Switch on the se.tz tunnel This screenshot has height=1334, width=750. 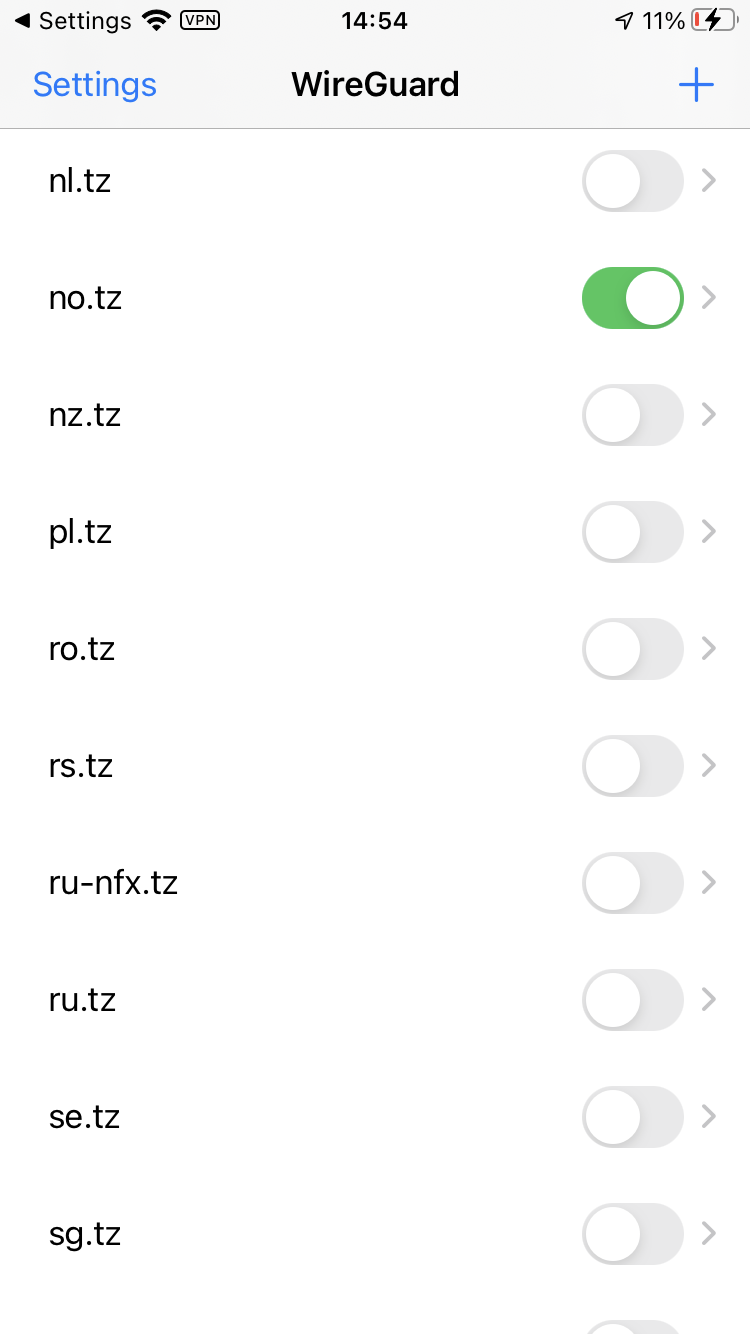[632, 1117]
